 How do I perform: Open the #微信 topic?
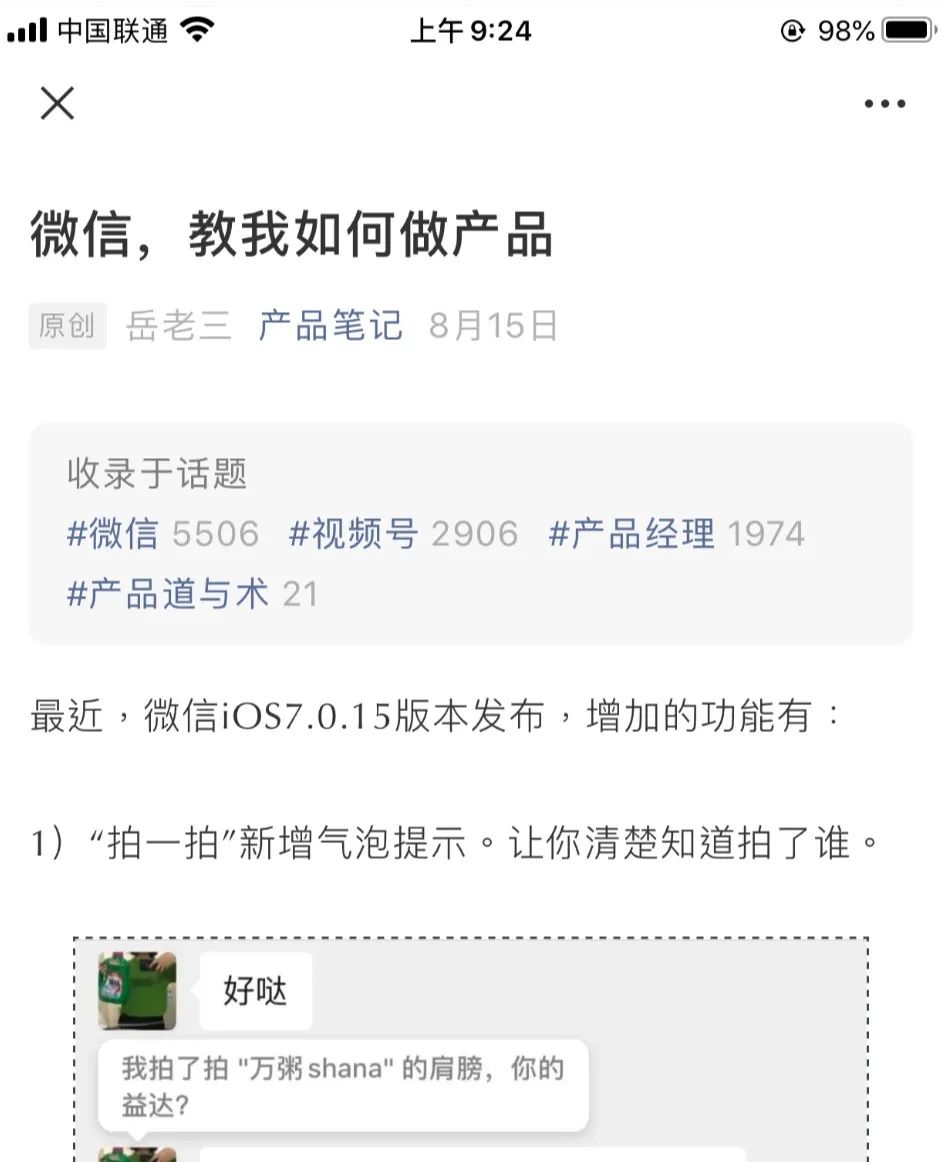(112, 534)
